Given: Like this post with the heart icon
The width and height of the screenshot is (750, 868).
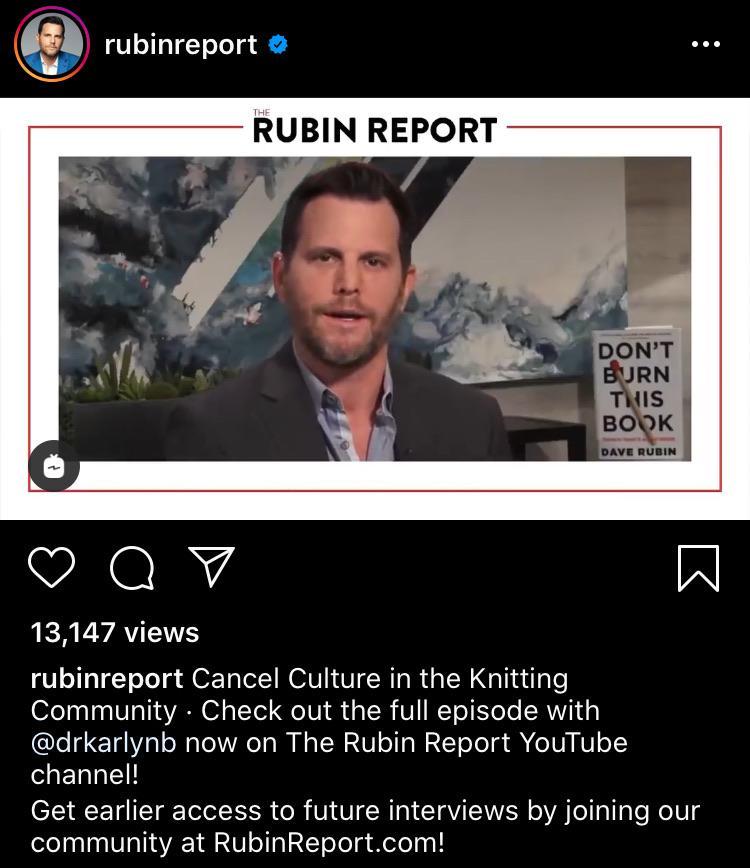Looking at the screenshot, I should 51,567.
